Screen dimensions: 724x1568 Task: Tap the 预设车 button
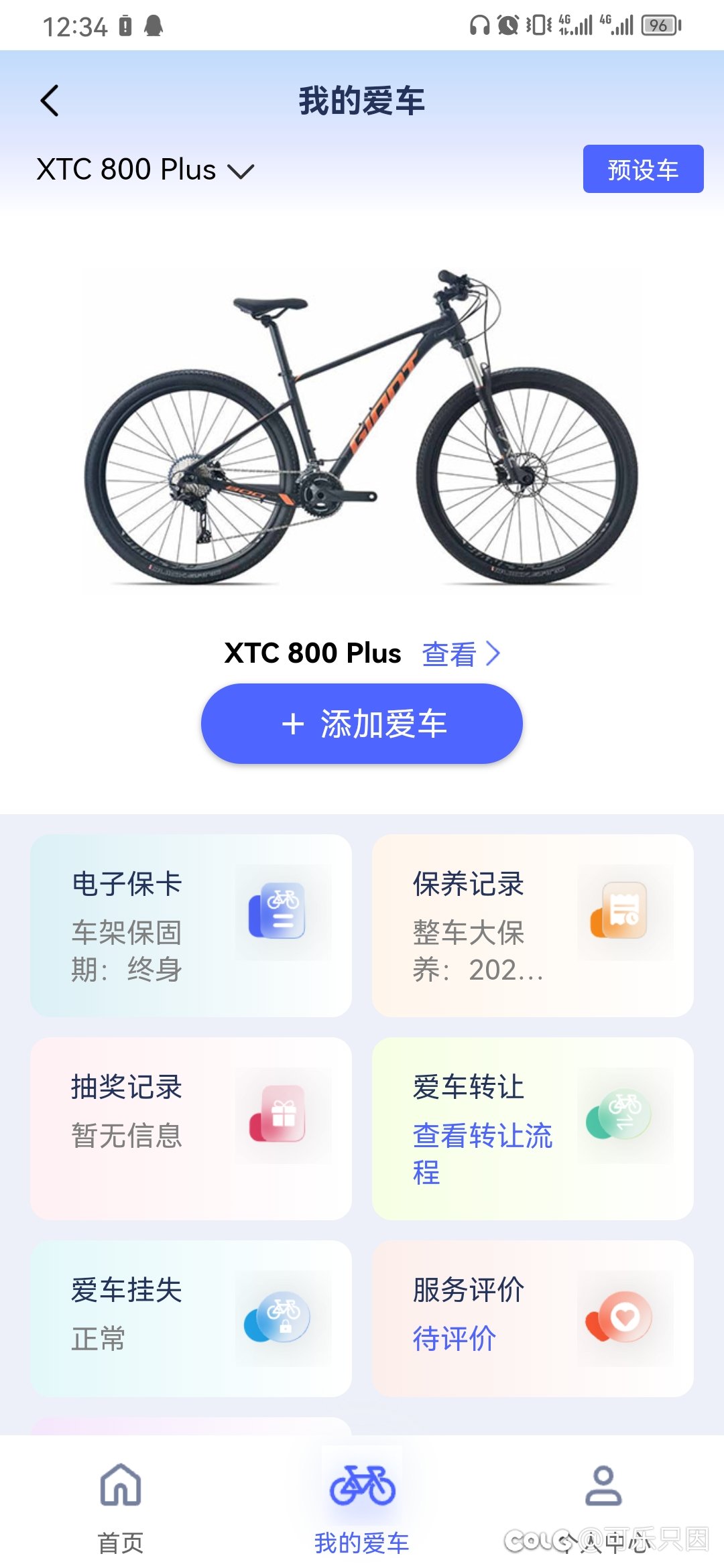pyautogui.click(x=643, y=169)
